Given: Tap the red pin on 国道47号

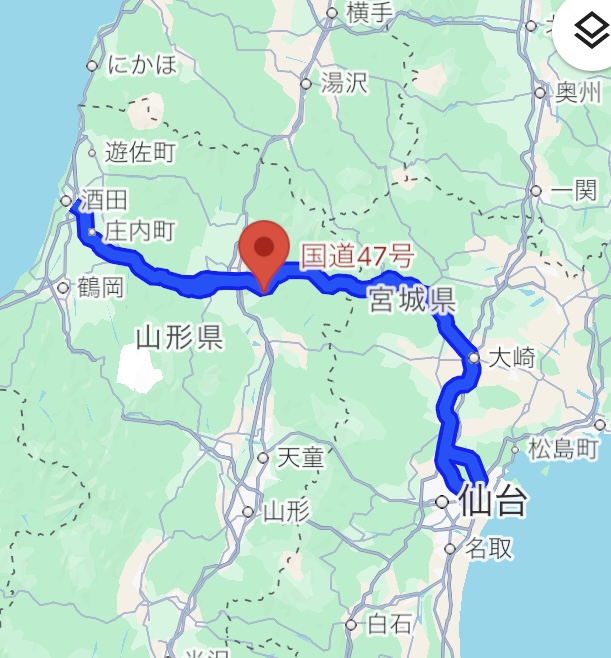Looking at the screenshot, I should [x=264, y=252].
